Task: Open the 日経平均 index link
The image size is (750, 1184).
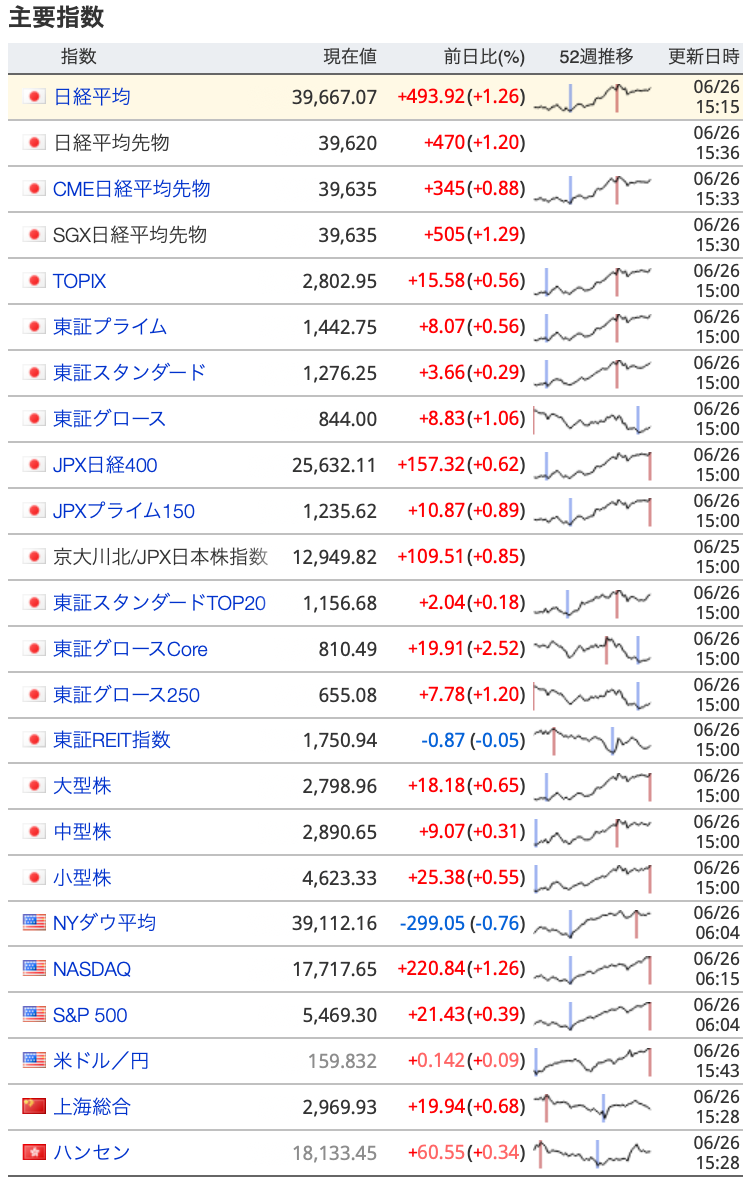Action: click(x=91, y=97)
